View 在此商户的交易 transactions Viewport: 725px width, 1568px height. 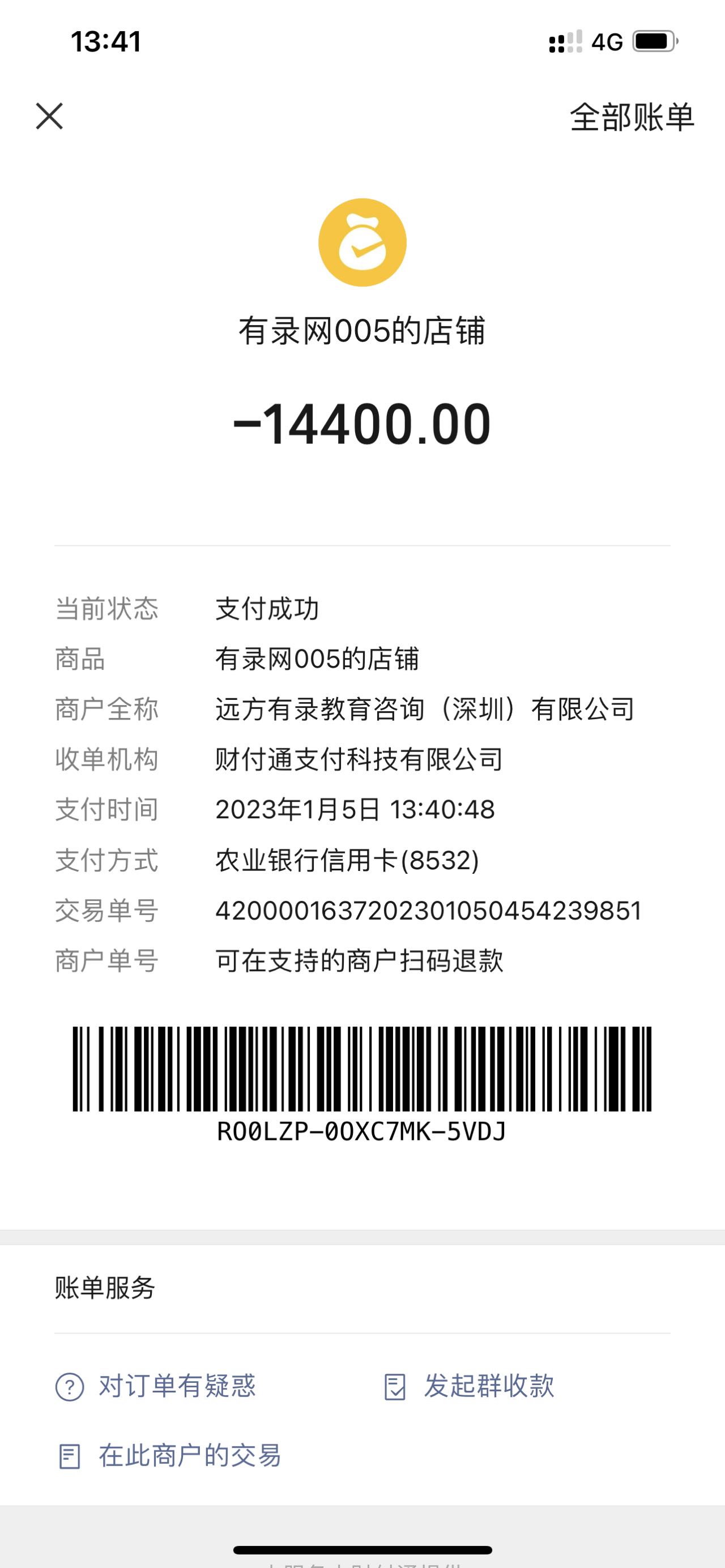click(x=169, y=1456)
